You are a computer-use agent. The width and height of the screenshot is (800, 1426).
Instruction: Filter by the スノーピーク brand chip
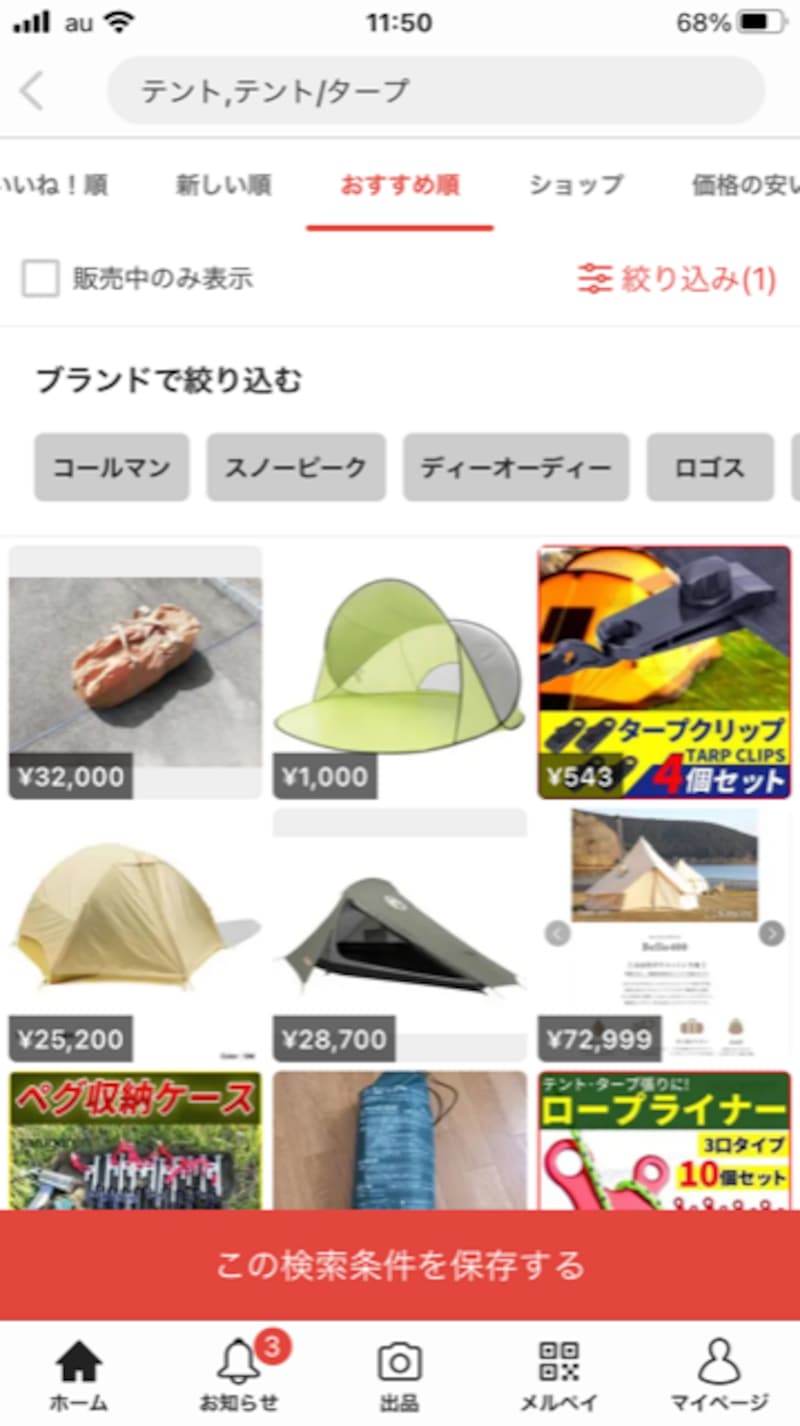pyautogui.click(x=295, y=467)
